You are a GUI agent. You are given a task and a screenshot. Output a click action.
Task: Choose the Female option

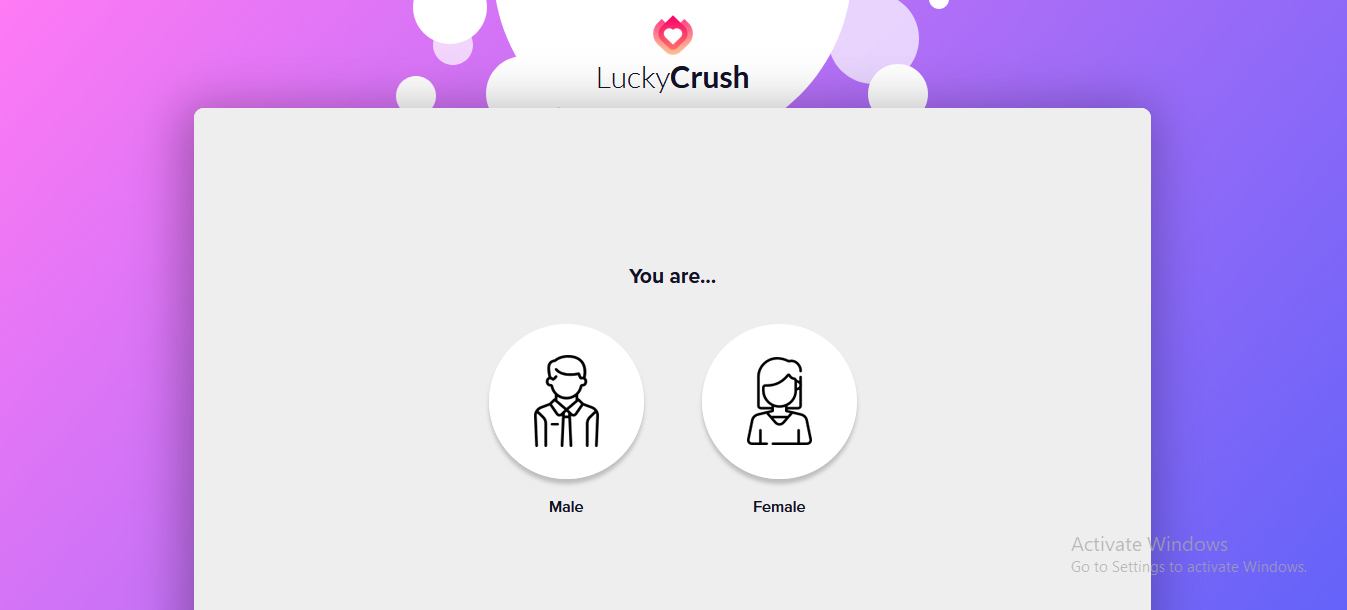pos(779,402)
